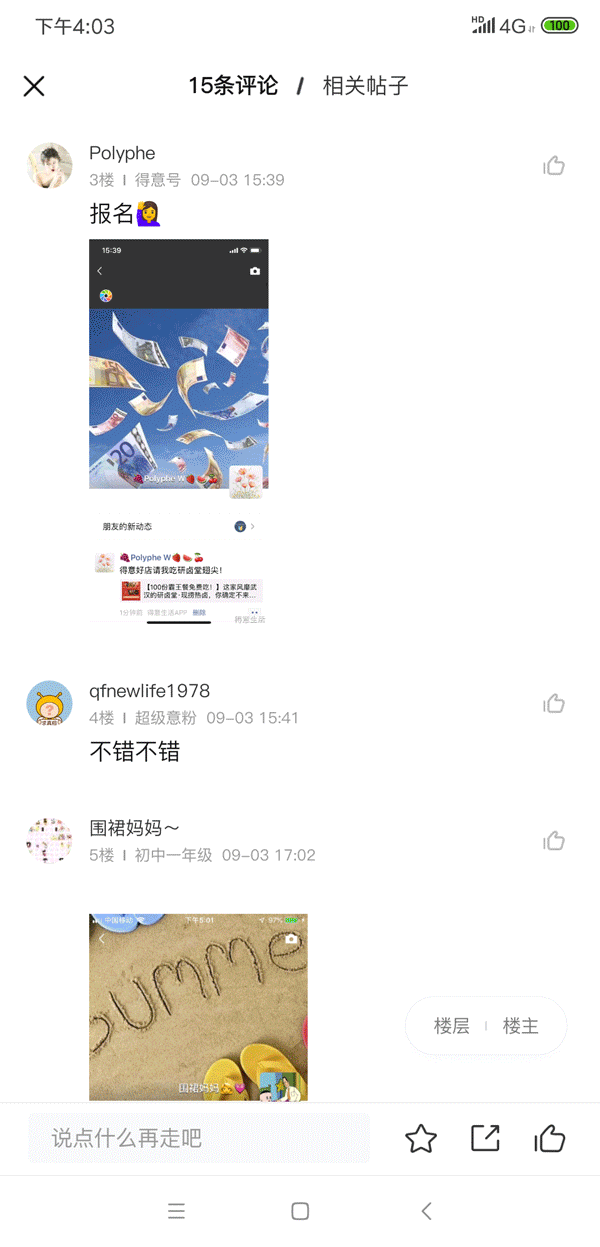This screenshot has height=1247, width=600.
Task: Share this post
Action: pos(485,1138)
